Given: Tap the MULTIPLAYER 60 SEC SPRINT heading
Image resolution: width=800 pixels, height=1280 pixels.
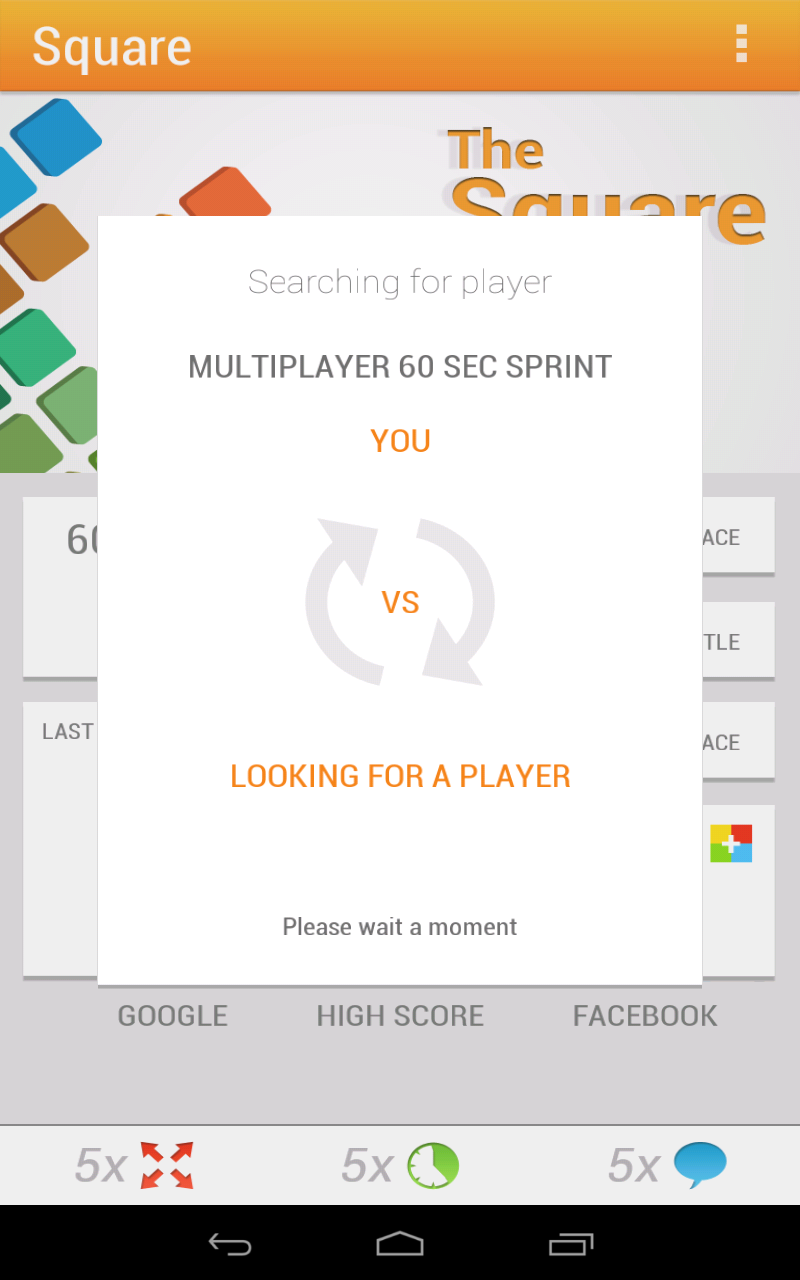Looking at the screenshot, I should pyautogui.click(x=400, y=366).
